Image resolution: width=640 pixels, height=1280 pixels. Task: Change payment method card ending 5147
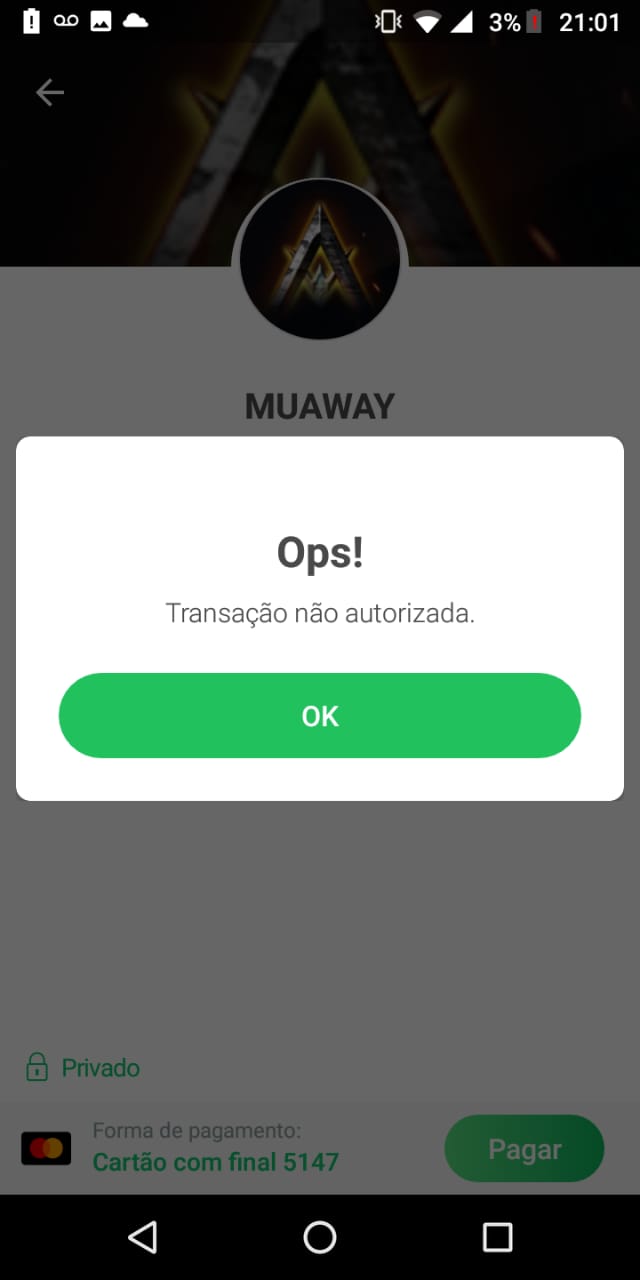click(215, 1161)
